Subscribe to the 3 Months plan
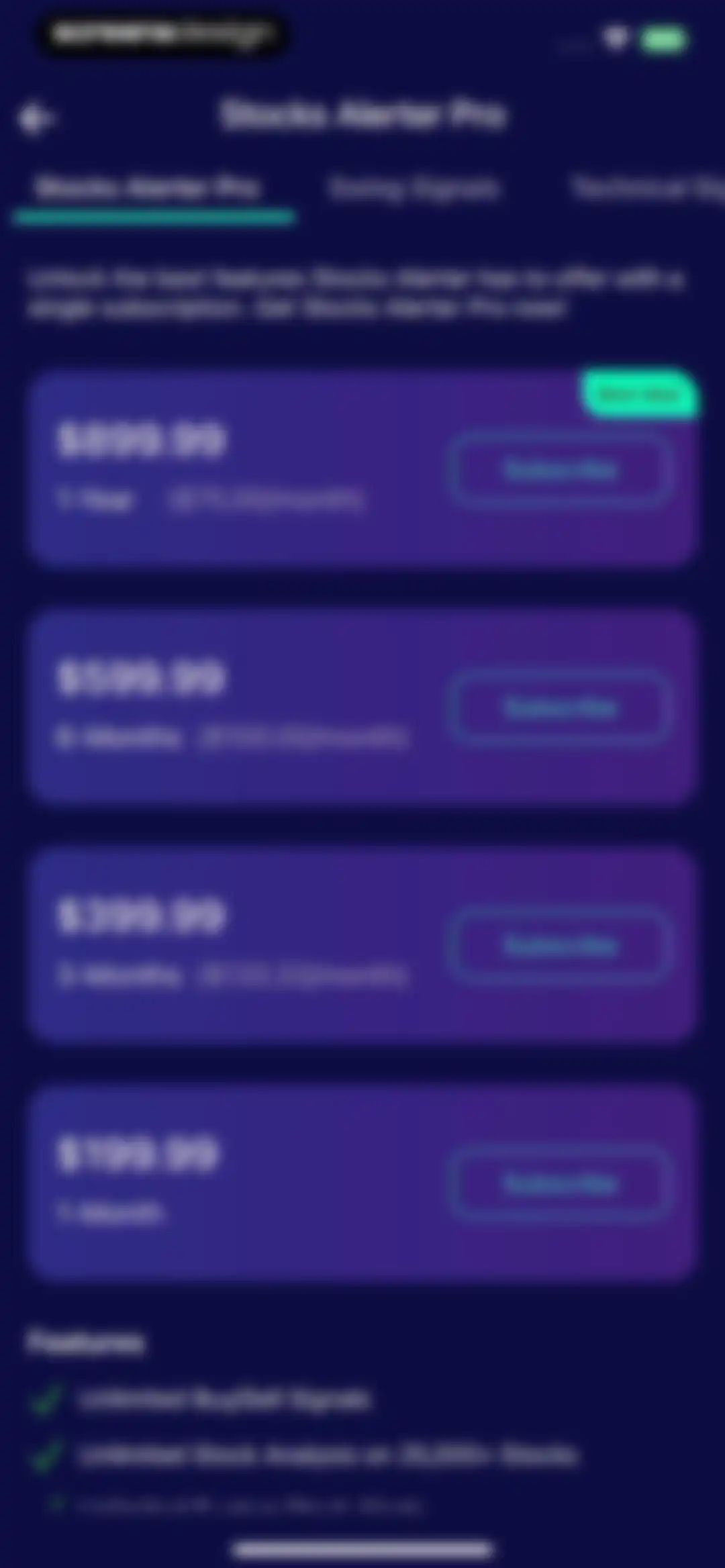Image resolution: width=725 pixels, height=1568 pixels. pos(561,945)
